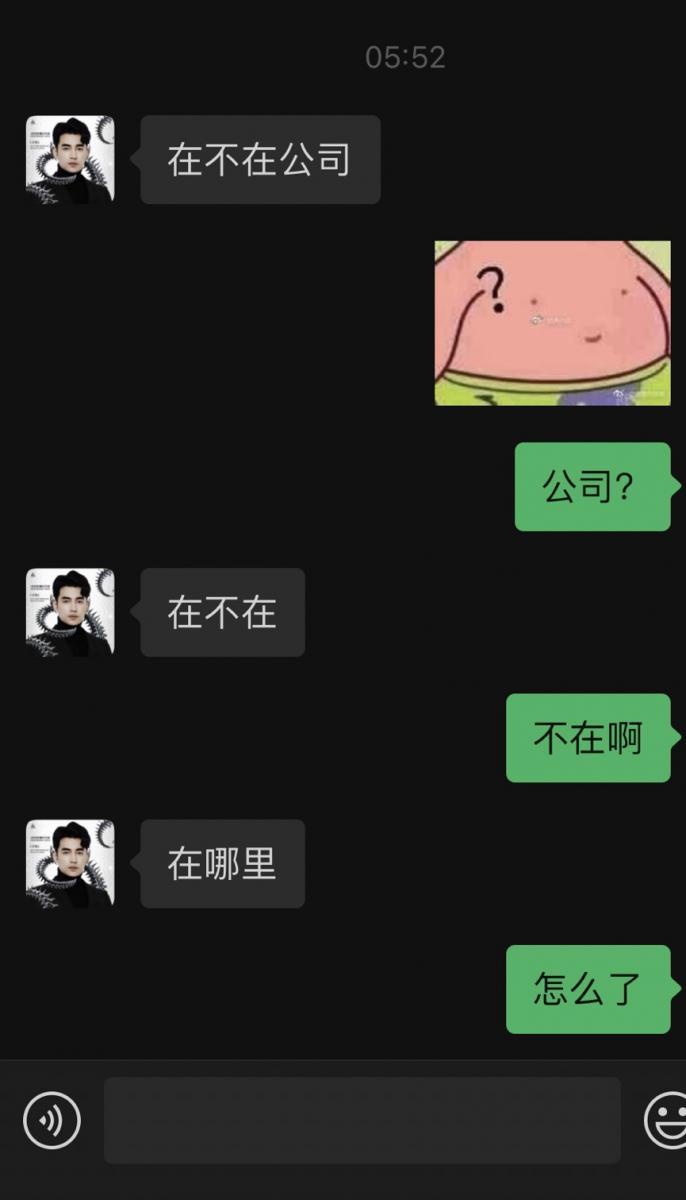Screen dimensions: 686x1200
Task: Focus the message text input box
Action: point(362,1120)
